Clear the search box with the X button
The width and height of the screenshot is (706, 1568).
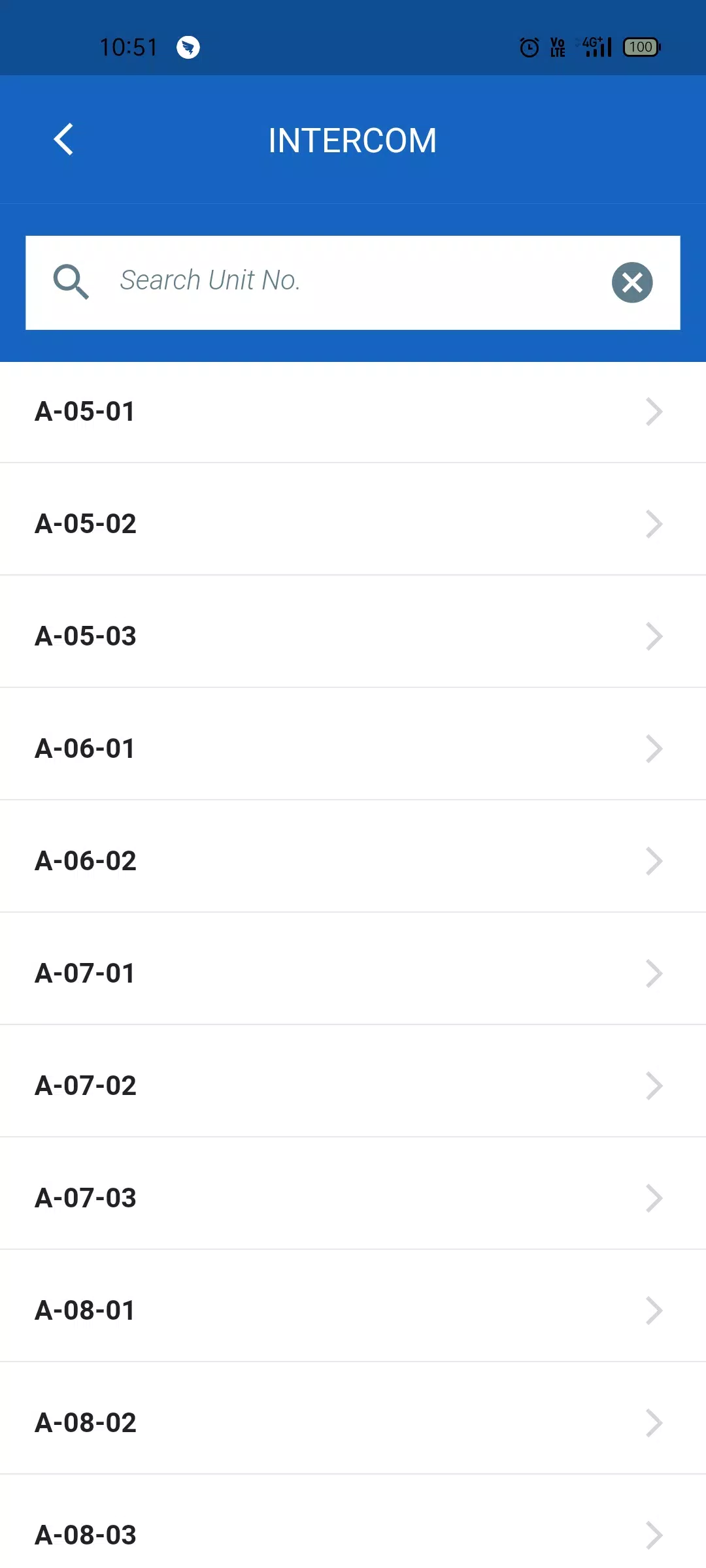pos(631,282)
